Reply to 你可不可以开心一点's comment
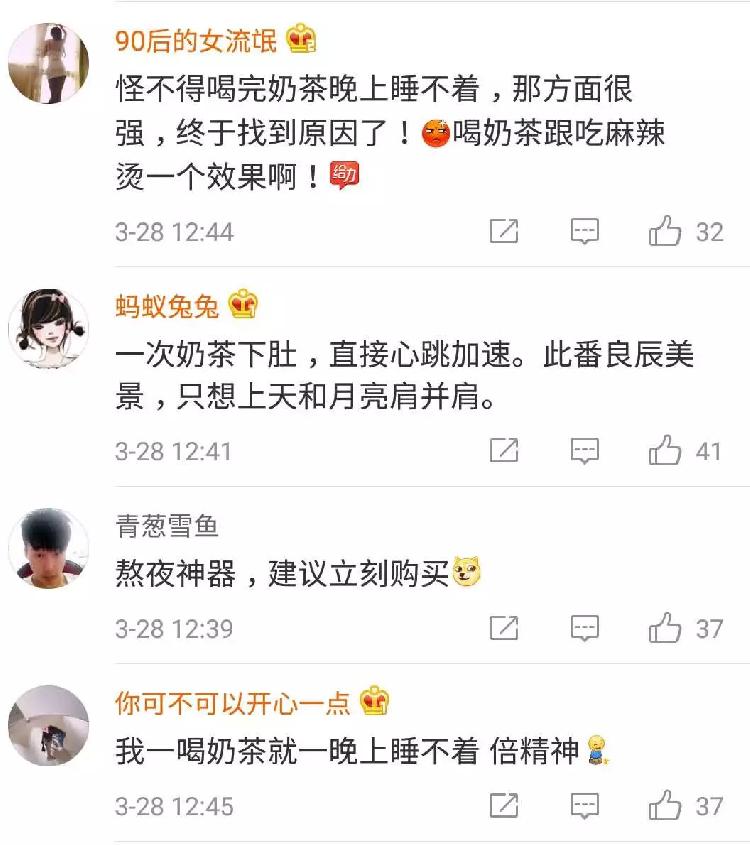 pyautogui.click(x=584, y=806)
